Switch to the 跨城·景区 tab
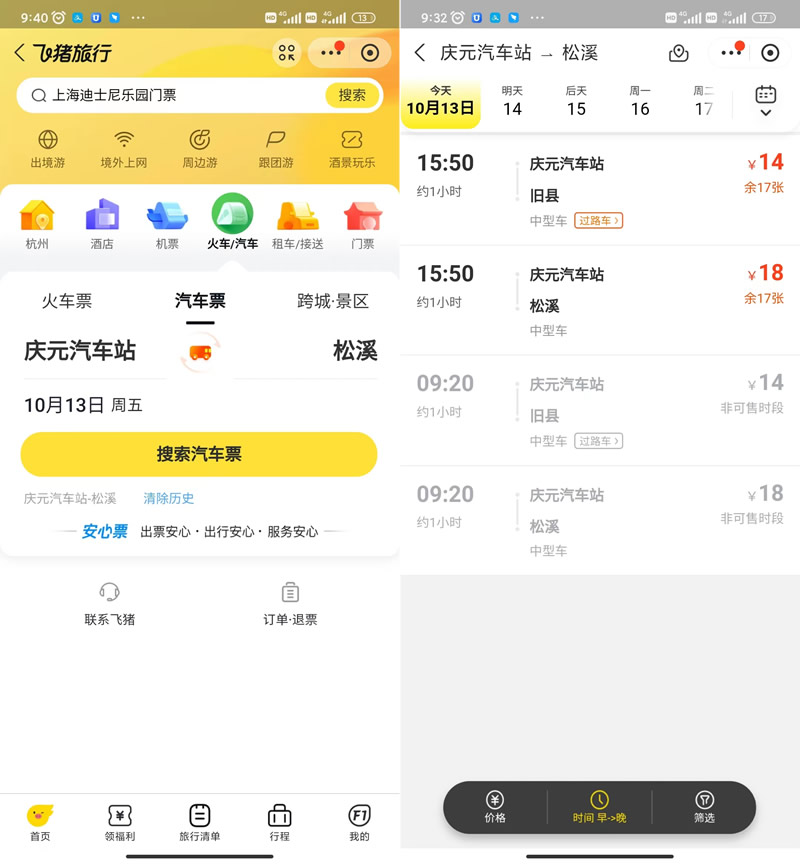The image size is (800, 865). 333,301
